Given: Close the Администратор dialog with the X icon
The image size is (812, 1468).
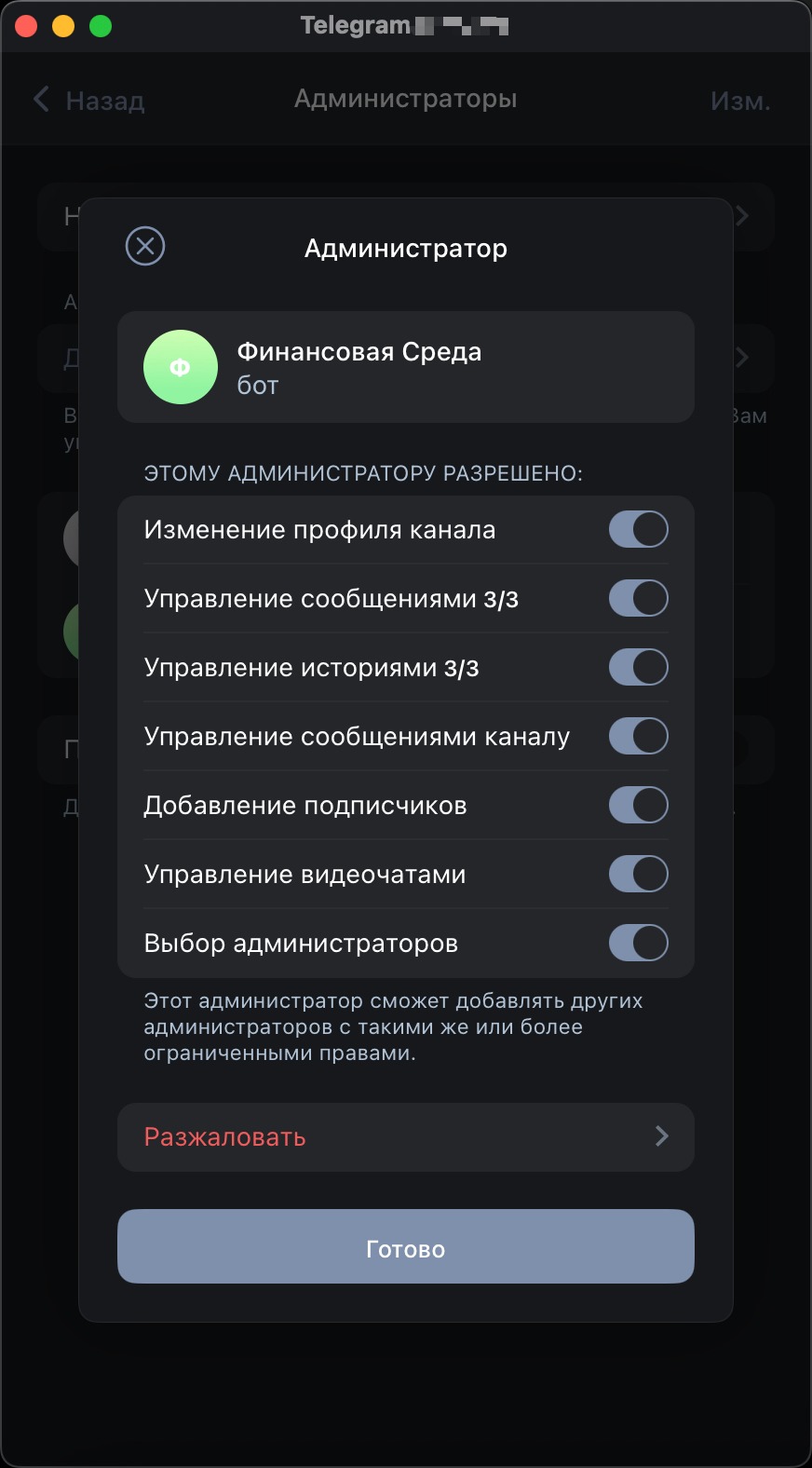Looking at the screenshot, I should point(145,247).
